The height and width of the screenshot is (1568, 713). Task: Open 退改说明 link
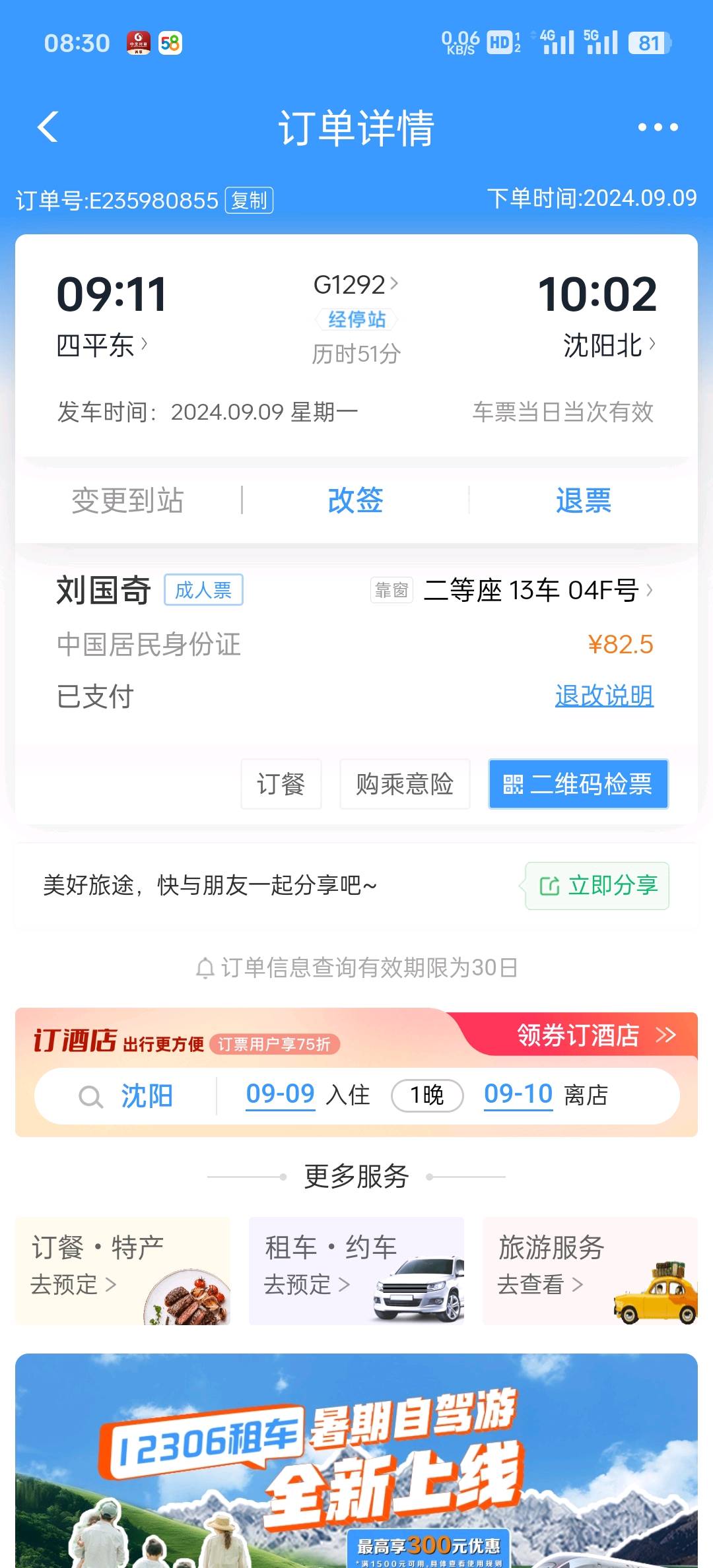(603, 696)
